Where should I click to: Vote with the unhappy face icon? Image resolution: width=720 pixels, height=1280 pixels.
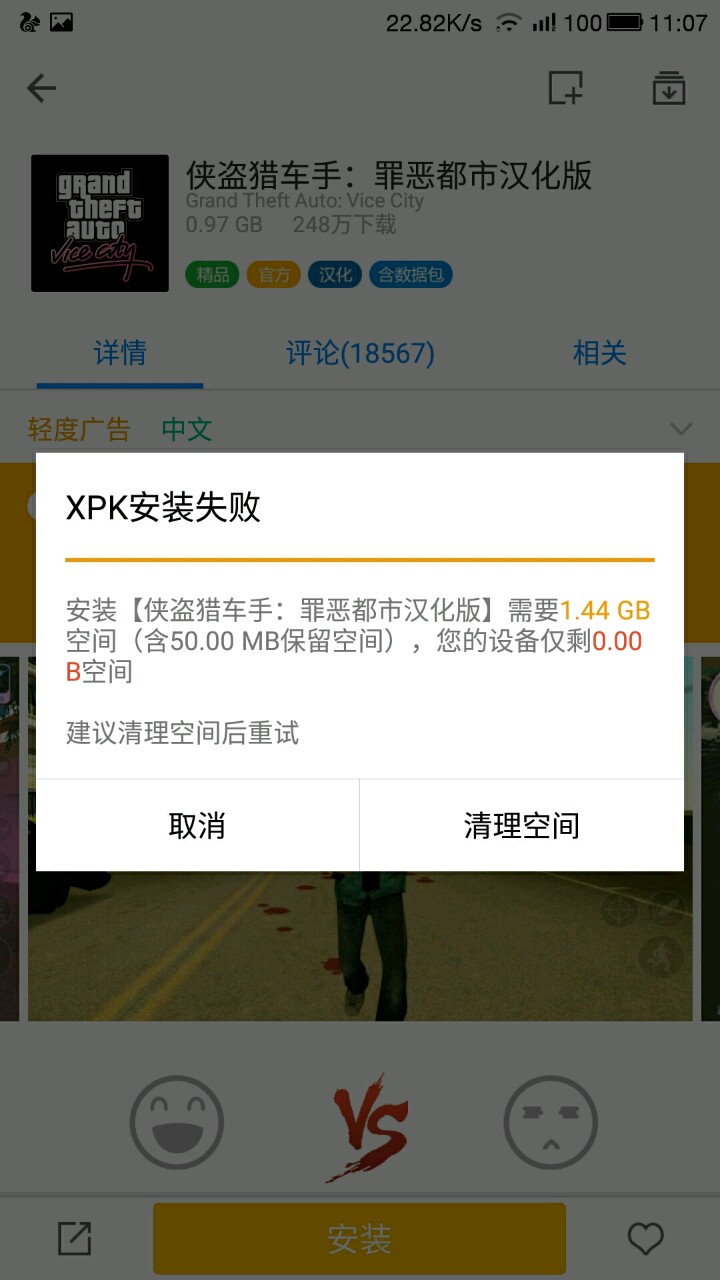pos(550,1123)
